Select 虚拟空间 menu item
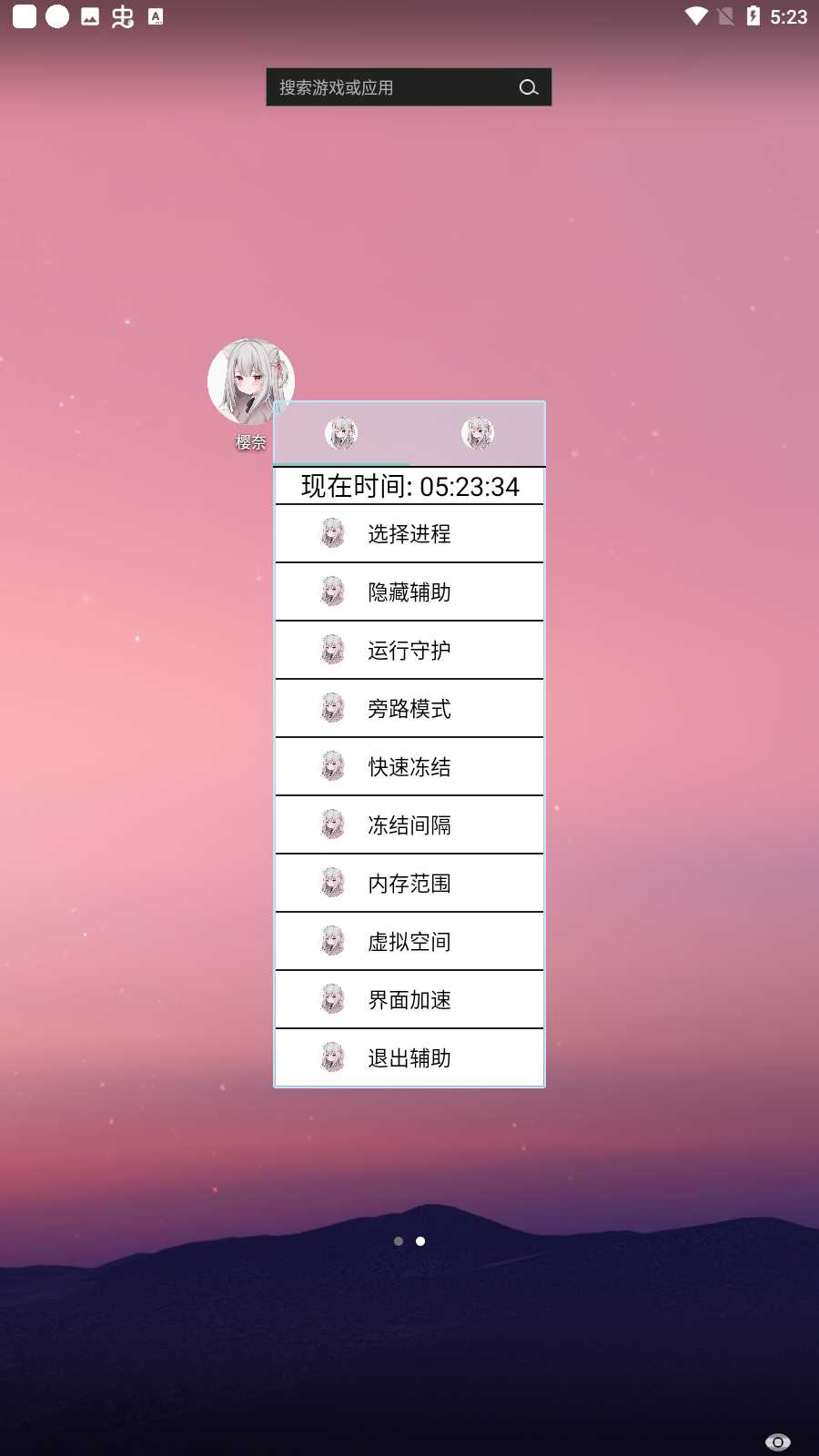Screen dimensions: 819x1456 click(409, 942)
